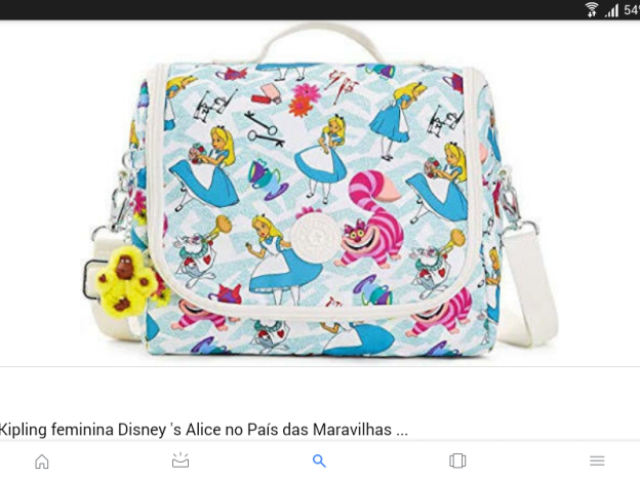The width and height of the screenshot is (640, 480).
Task: Open the Kipling feminina Disney's Alice result title
Action: [x=204, y=430]
